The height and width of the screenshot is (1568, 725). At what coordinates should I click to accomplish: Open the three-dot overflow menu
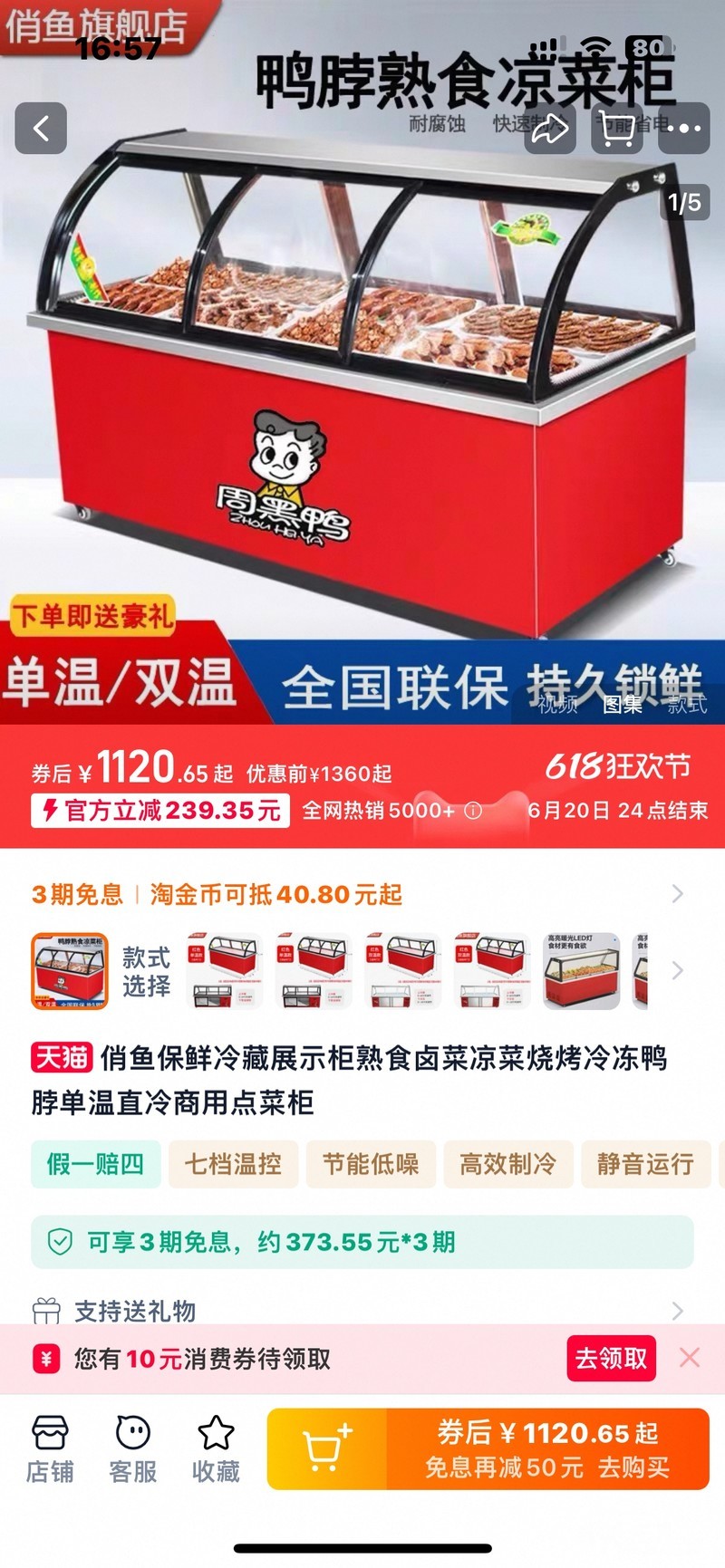[683, 129]
